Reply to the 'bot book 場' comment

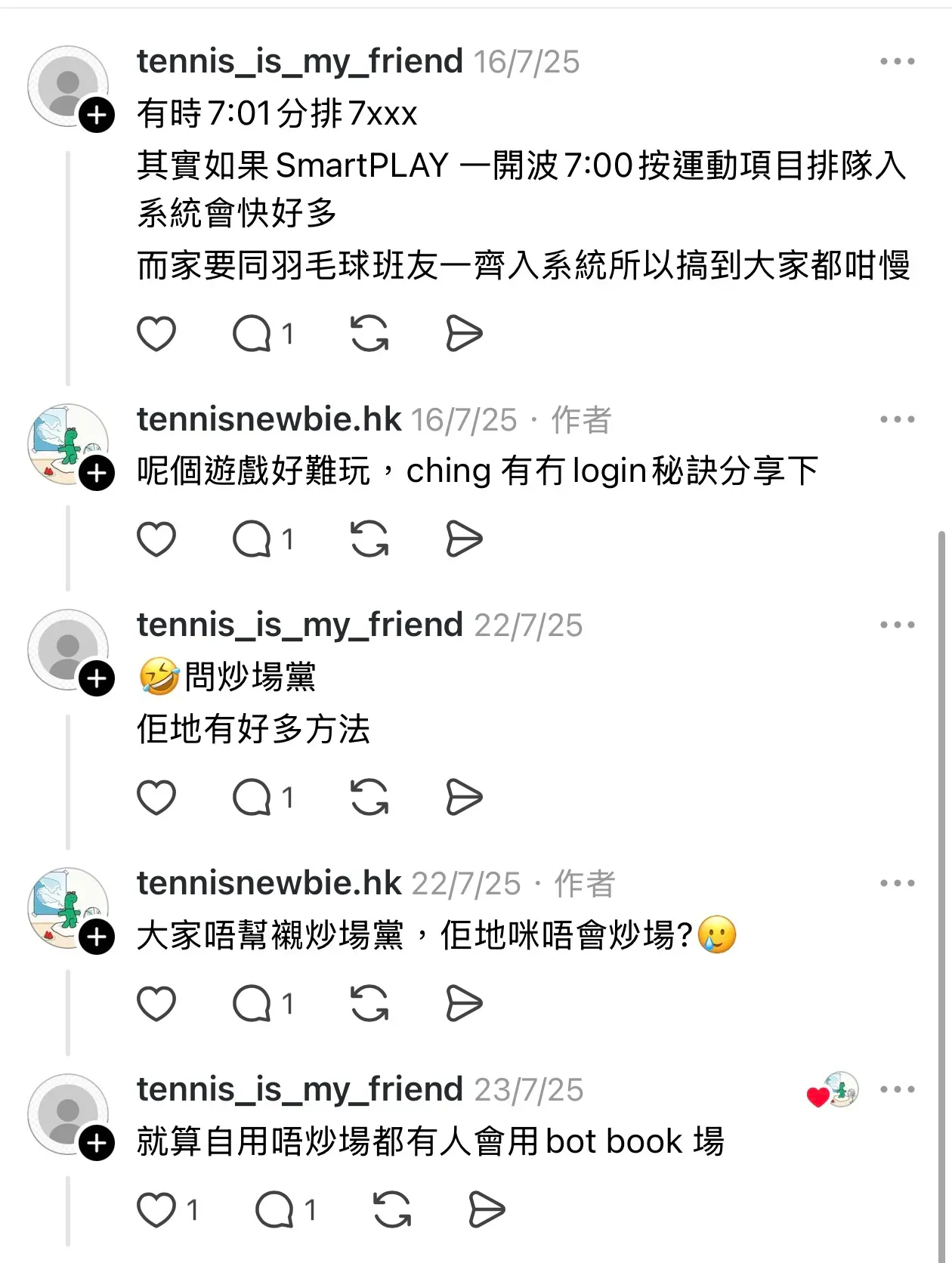click(275, 1210)
